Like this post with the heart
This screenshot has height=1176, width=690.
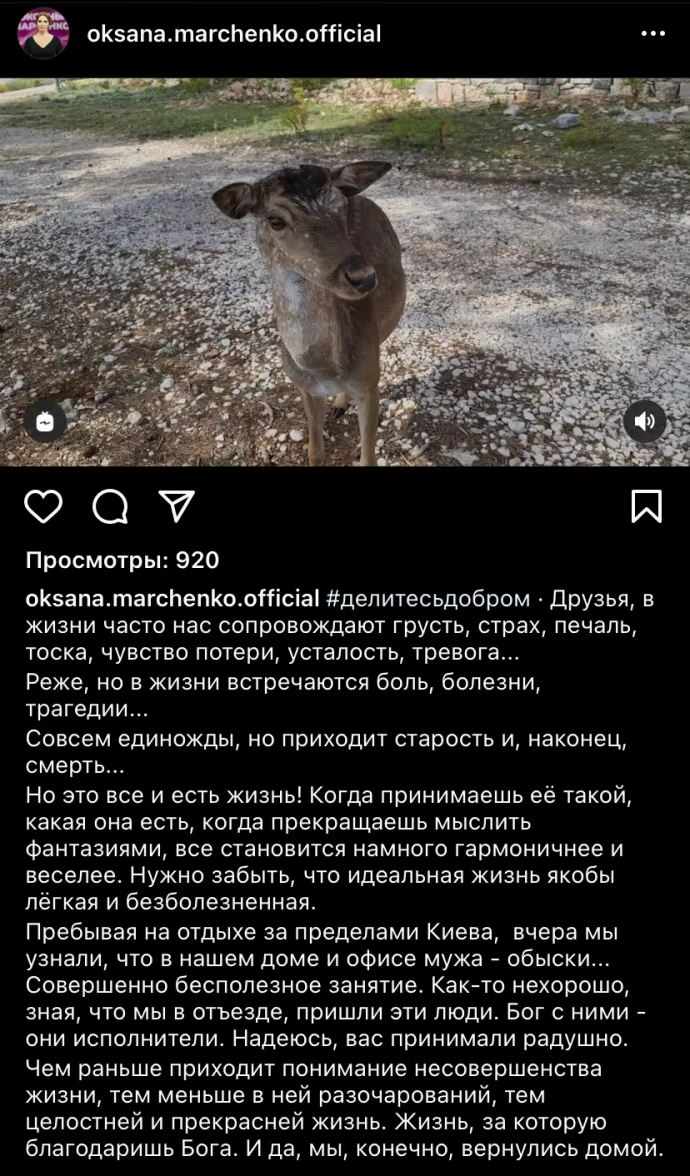[43, 507]
